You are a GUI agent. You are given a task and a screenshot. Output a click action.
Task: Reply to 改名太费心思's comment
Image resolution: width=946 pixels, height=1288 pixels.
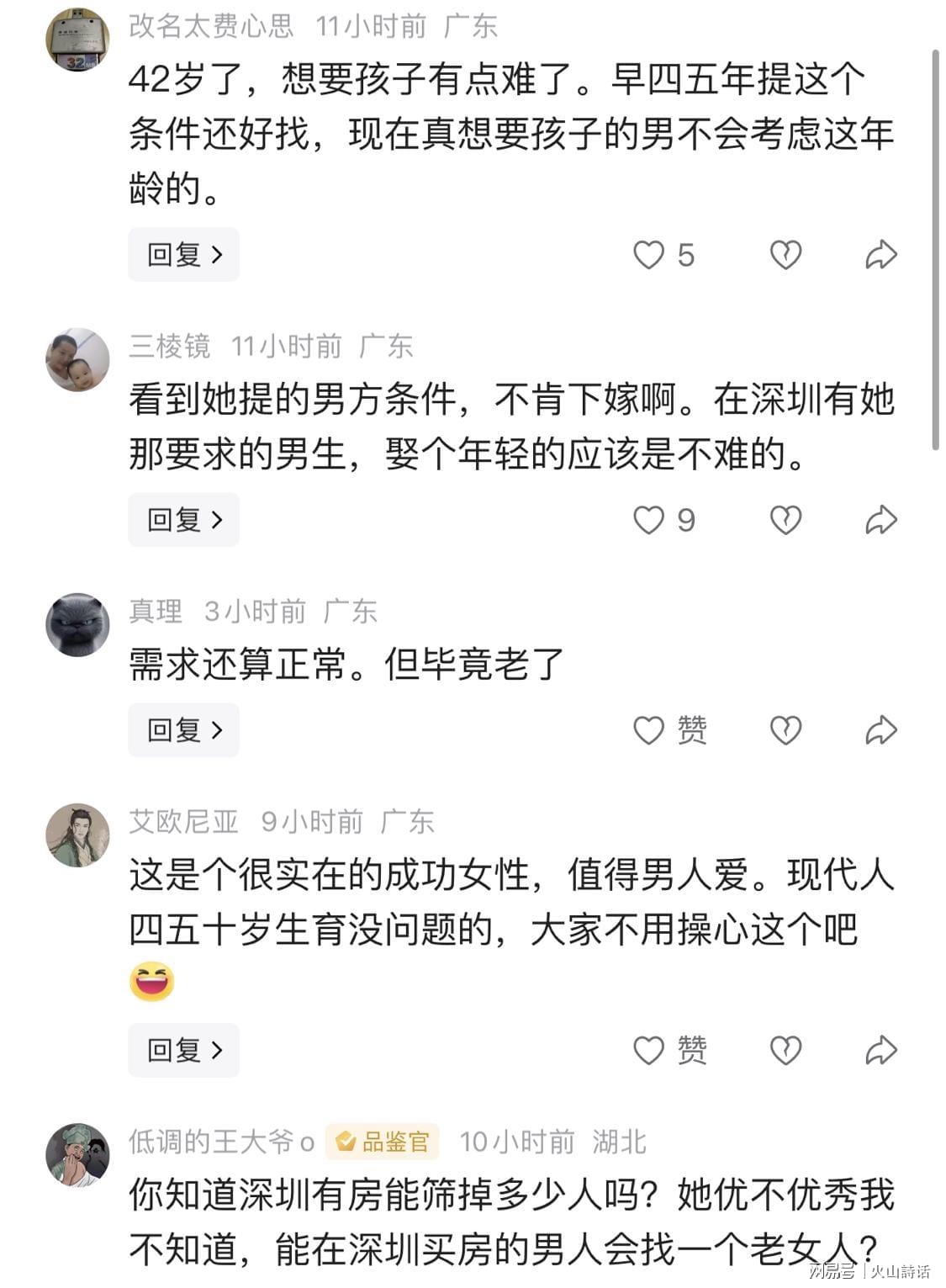click(183, 254)
